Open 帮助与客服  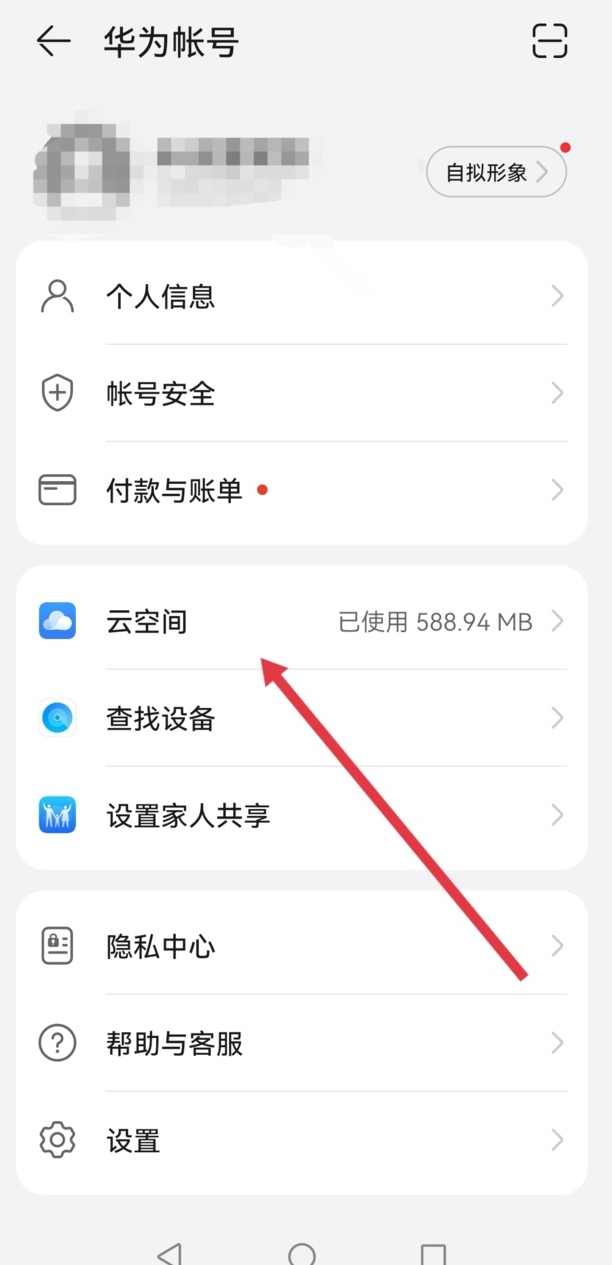300,1043
